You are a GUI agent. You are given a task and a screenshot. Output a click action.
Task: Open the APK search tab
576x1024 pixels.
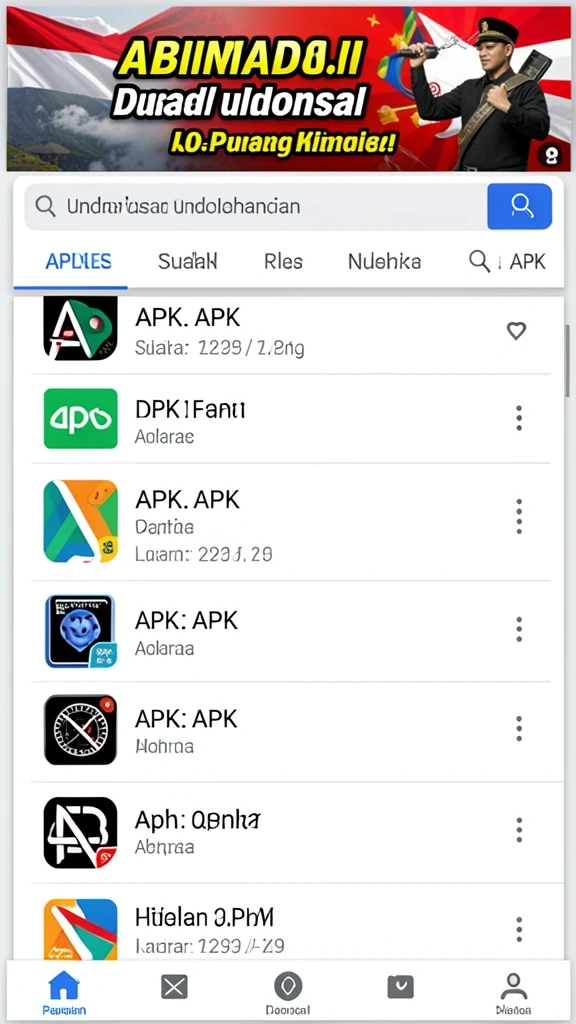(x=507, y=262)
